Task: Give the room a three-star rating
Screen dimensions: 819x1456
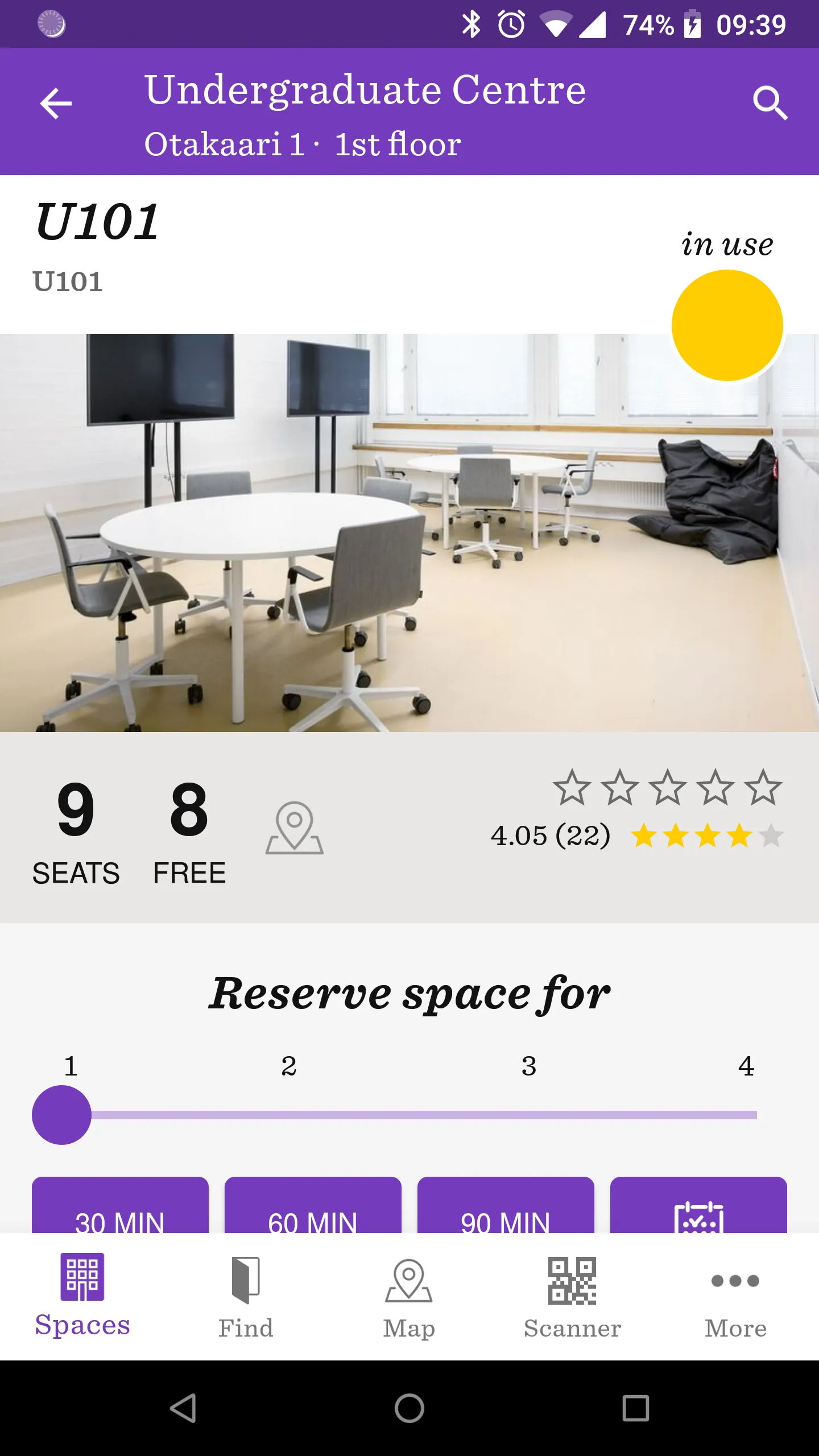Action: coord(669,788)
